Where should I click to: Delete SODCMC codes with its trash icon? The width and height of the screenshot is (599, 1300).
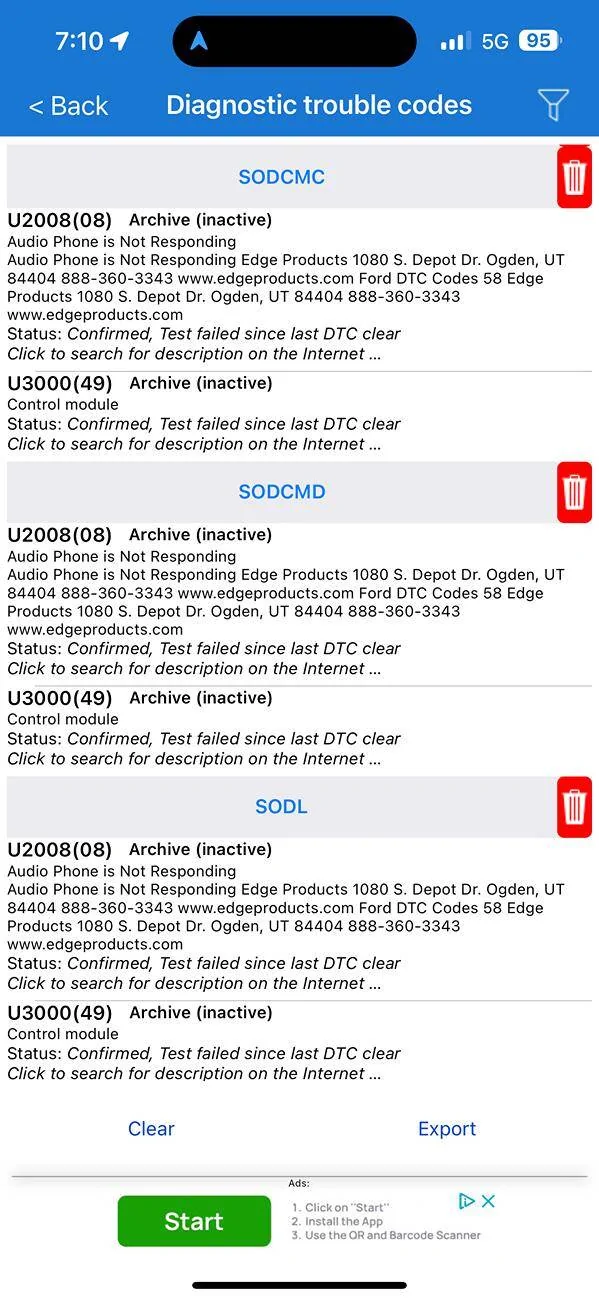574,177
